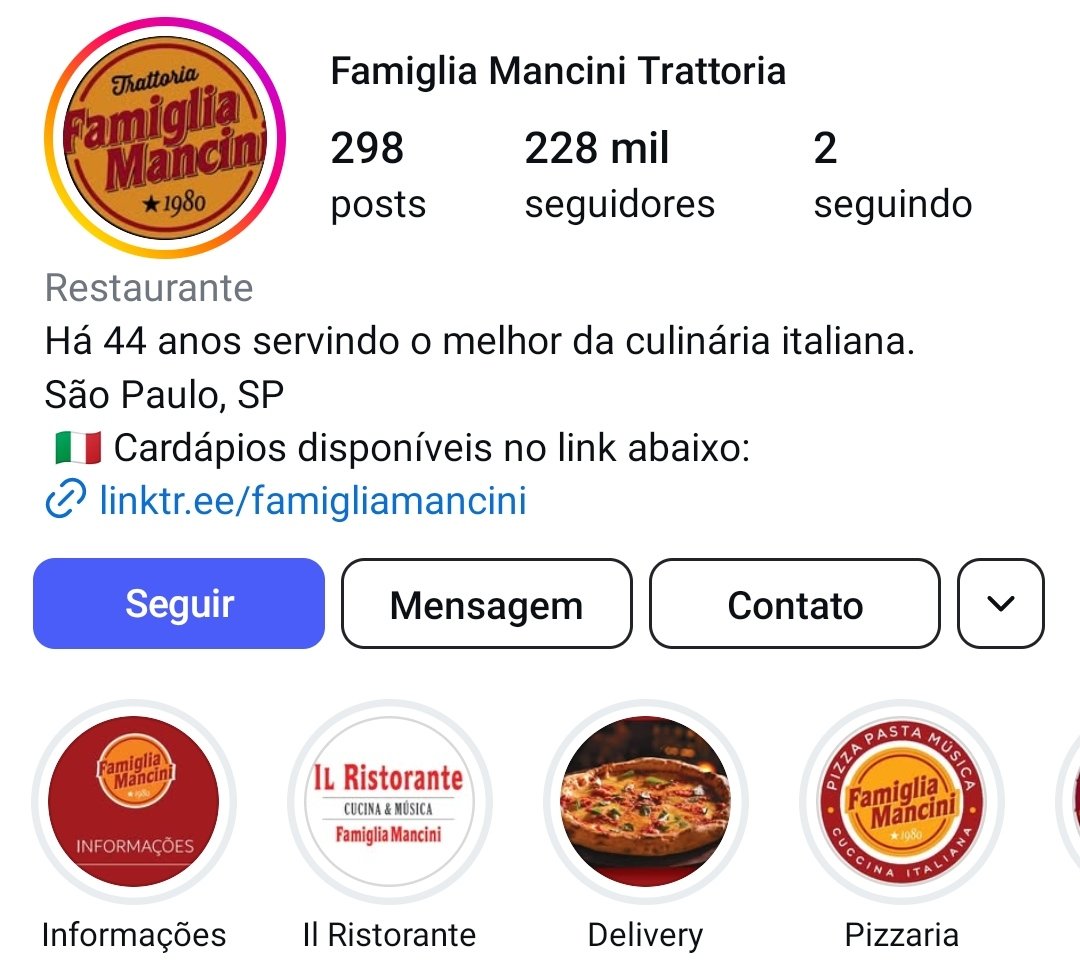1080x979 pixels.
Task: Open the Informações story highlight
Action: coord(134,802)
